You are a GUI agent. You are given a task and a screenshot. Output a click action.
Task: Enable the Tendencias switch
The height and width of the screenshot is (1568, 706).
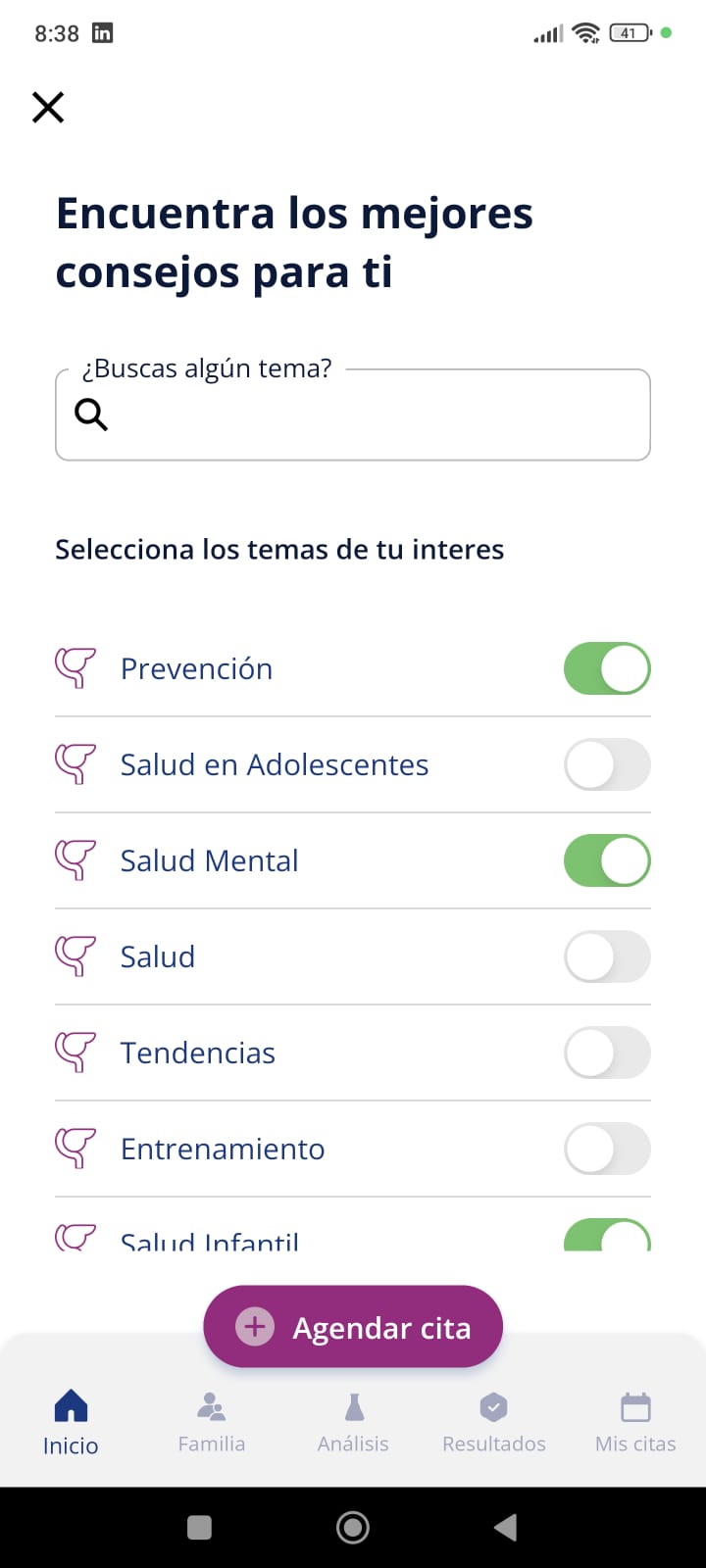607,1053
